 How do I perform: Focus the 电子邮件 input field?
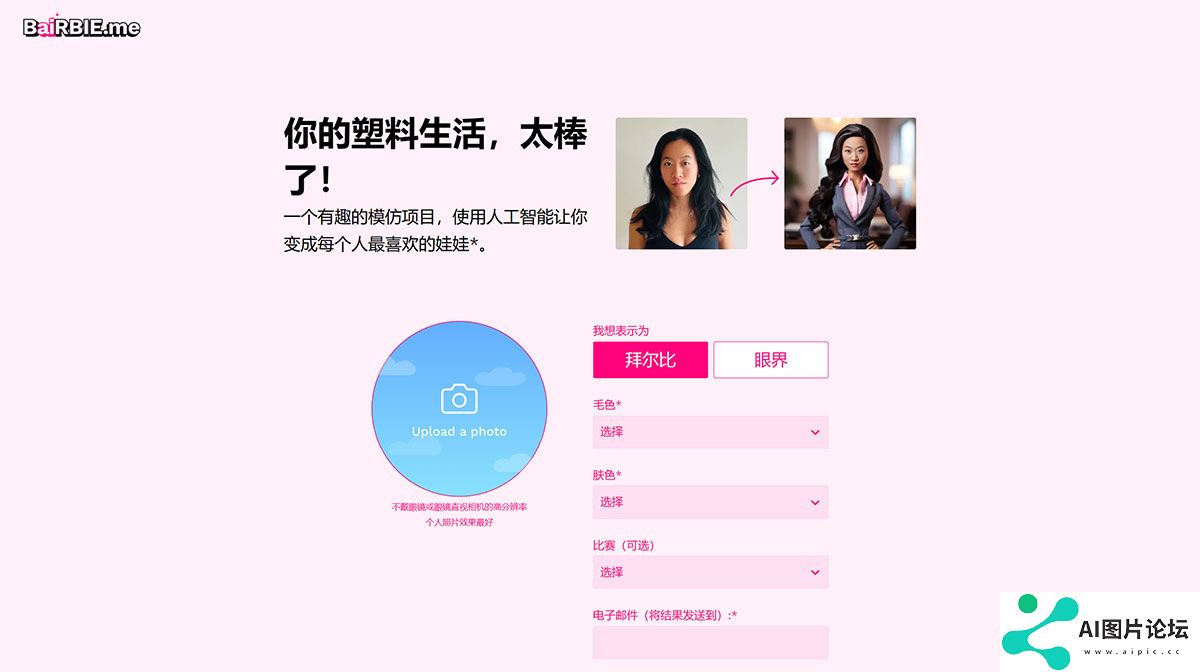click(x=710, y=642)
